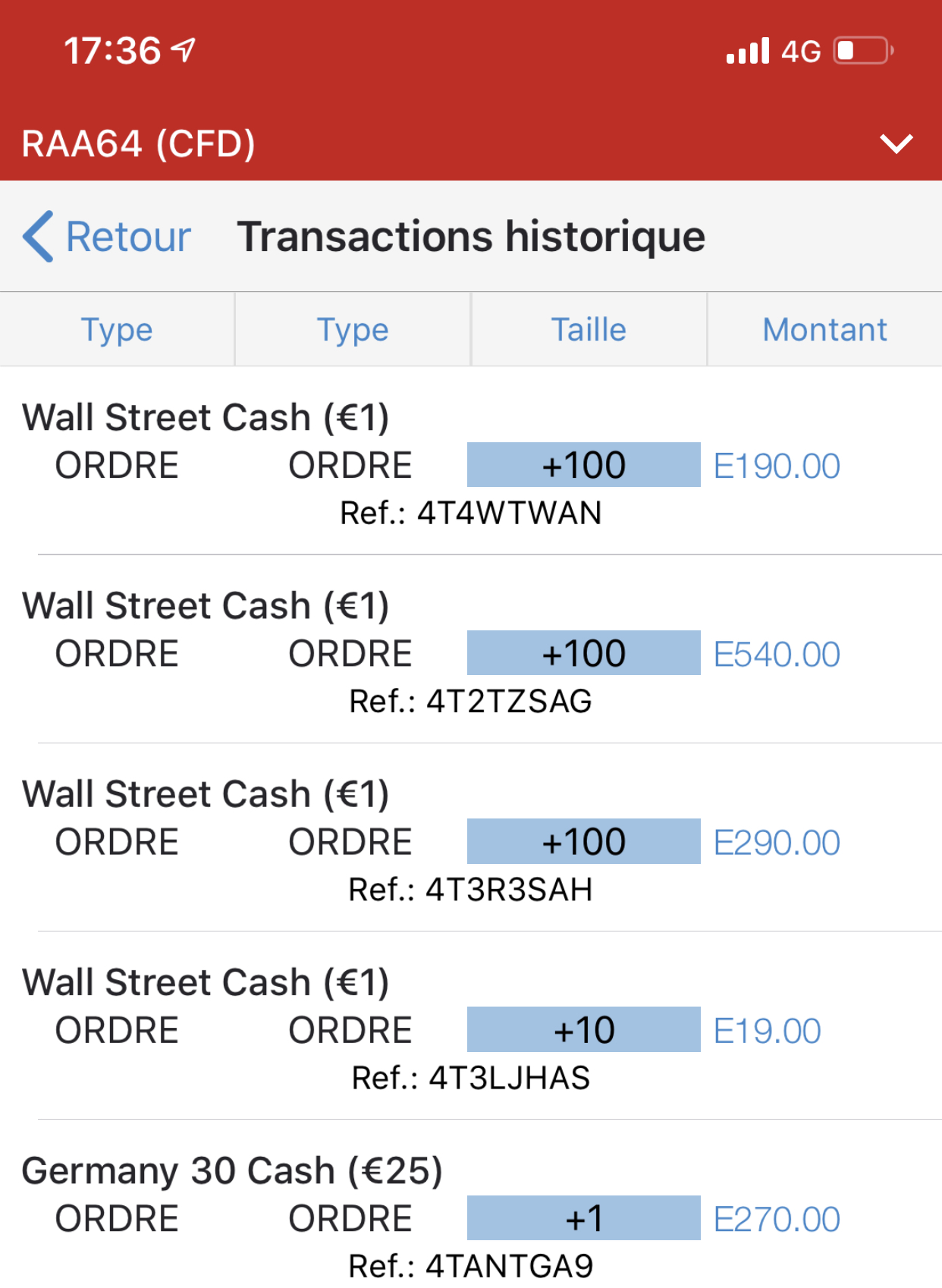Go back using the Retour button

click(x=108, y=237)
